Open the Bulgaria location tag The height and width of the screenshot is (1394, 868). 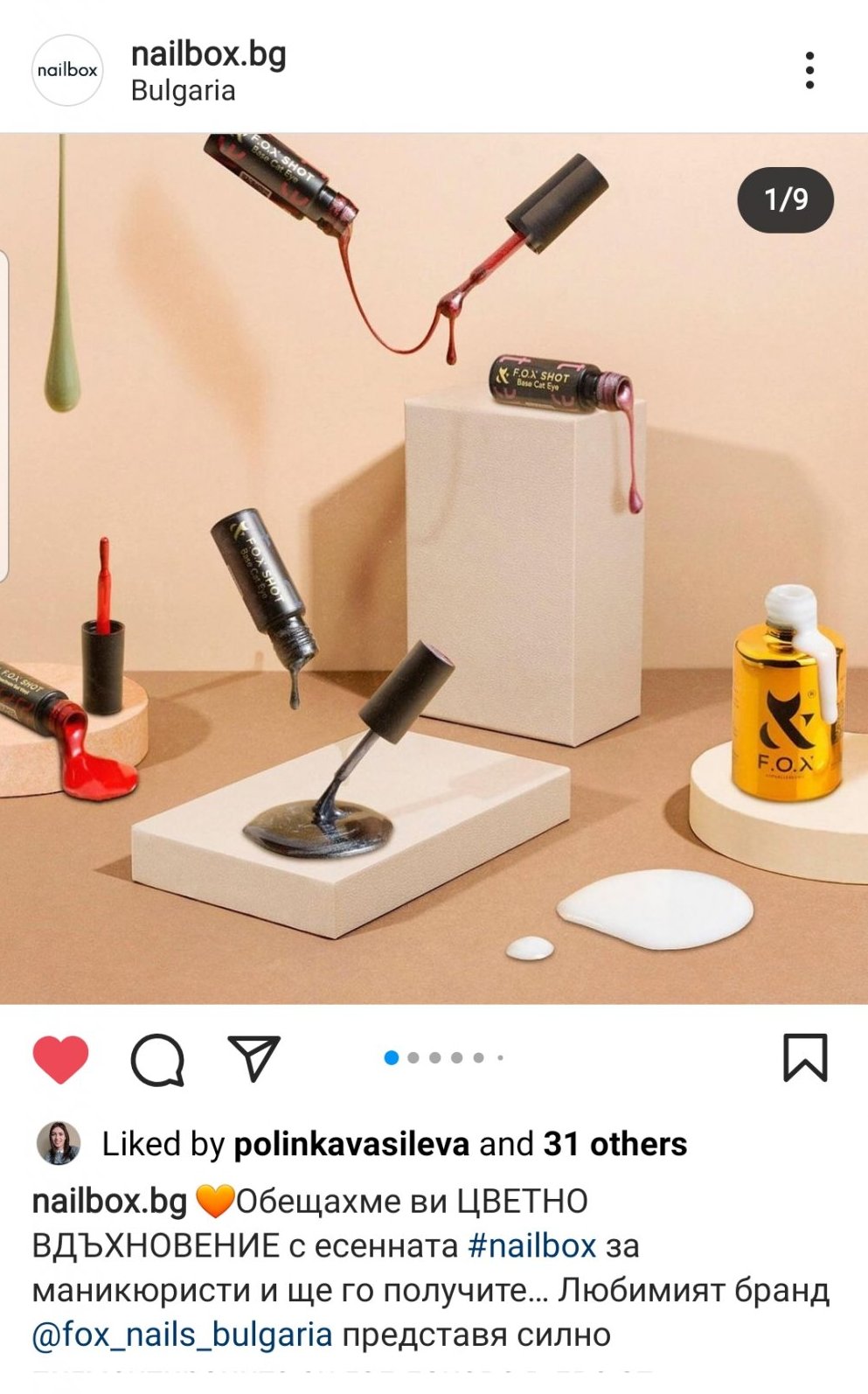(183, 91)
